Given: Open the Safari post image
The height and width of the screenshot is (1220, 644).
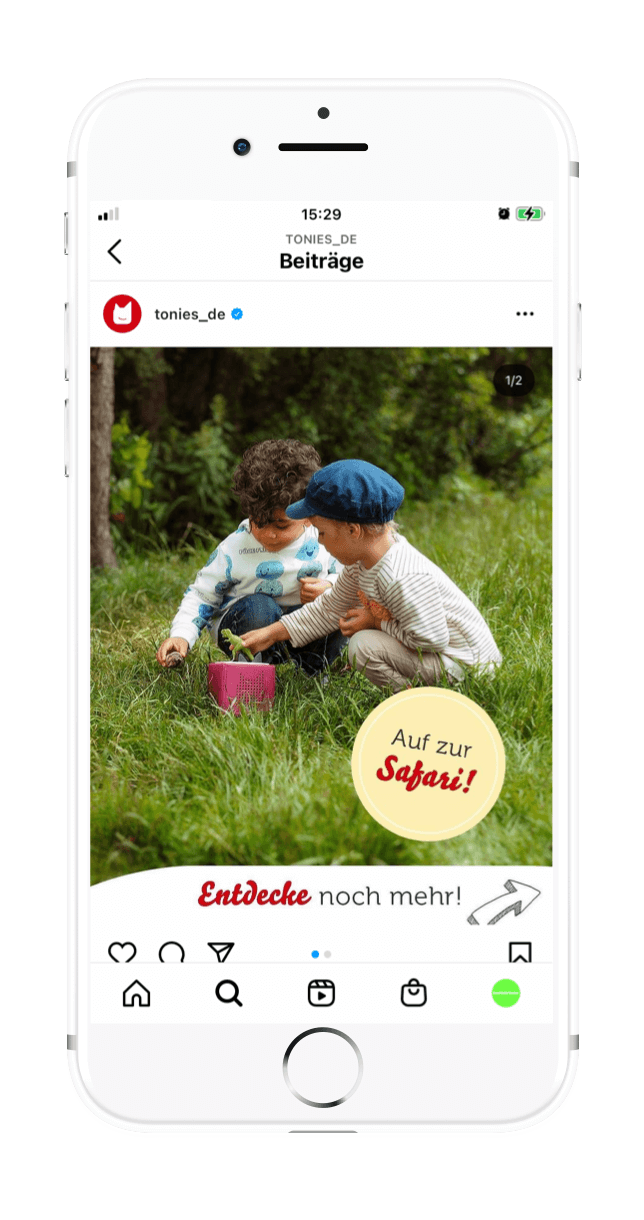Looking at the screenshot, I should coord(320,600).
